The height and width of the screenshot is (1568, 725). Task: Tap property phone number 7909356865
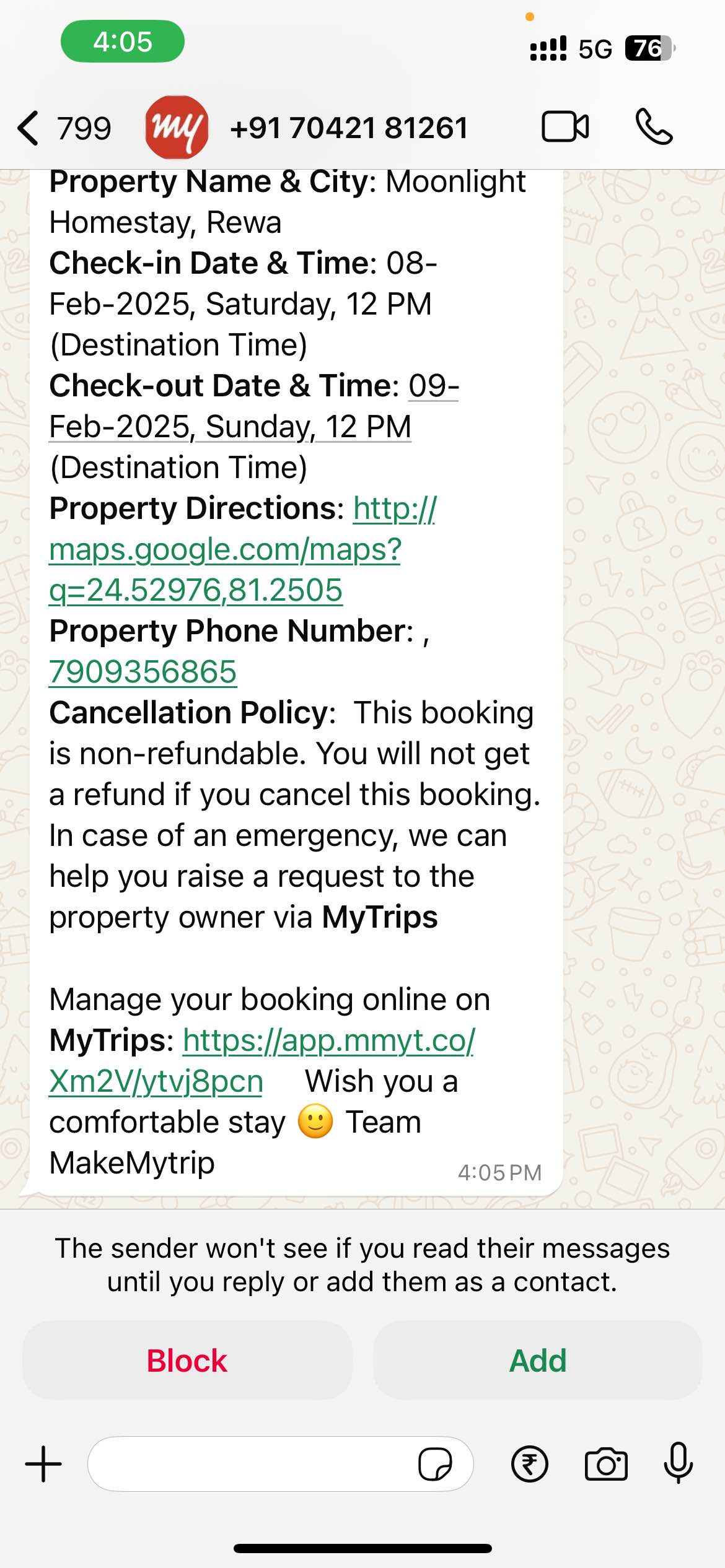pyautogui.click(x=143, y=673)
